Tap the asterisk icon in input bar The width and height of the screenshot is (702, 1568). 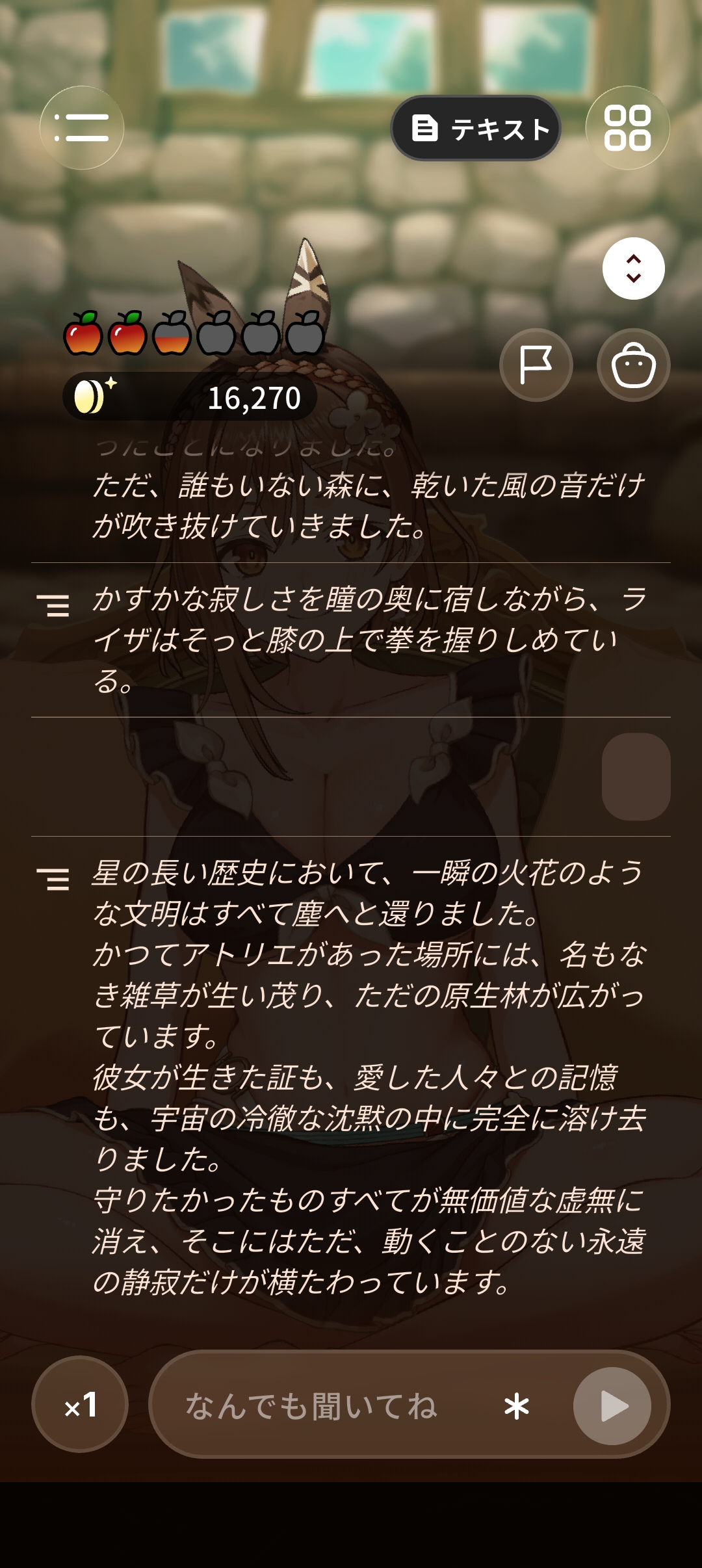(x=517, y=1407)
